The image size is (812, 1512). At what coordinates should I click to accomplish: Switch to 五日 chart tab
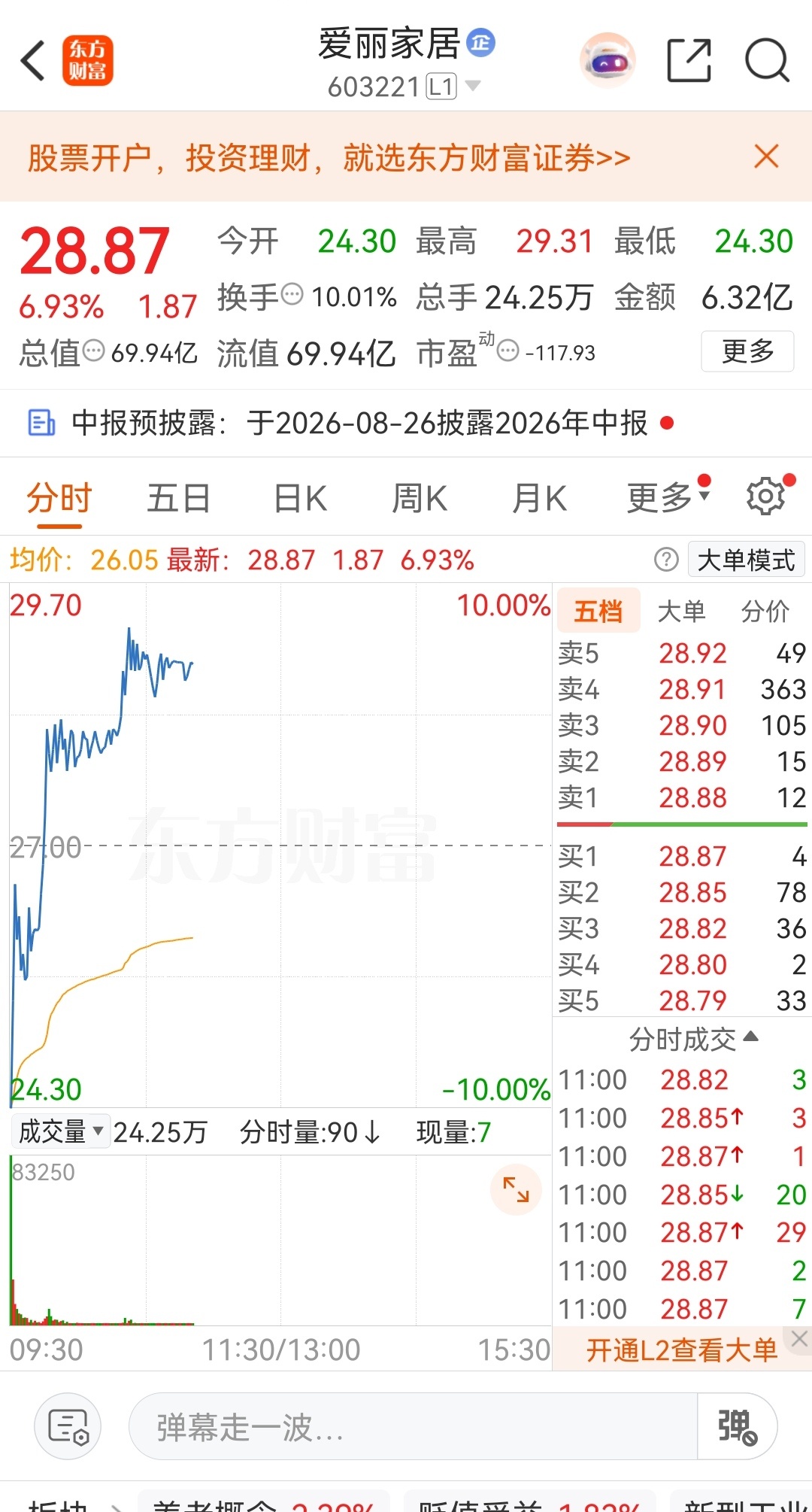point(178,498)
